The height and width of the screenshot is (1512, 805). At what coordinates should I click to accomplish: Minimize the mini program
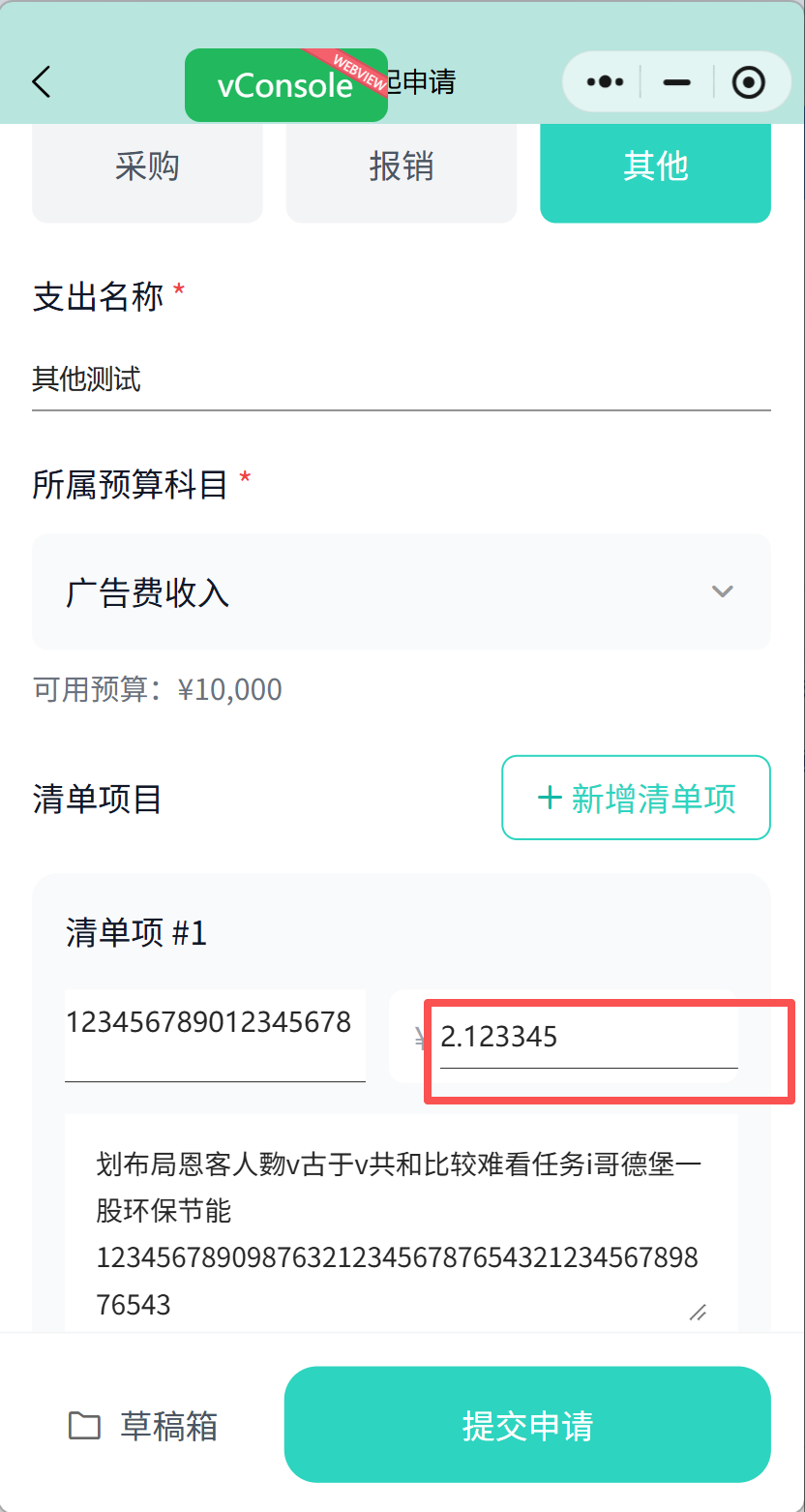pos(677,82)
